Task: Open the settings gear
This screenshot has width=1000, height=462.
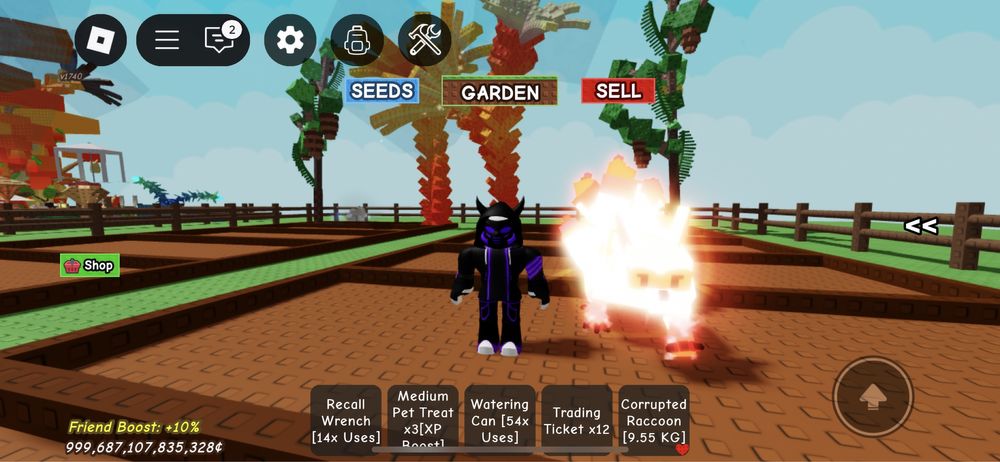Action: coord(290,40)
